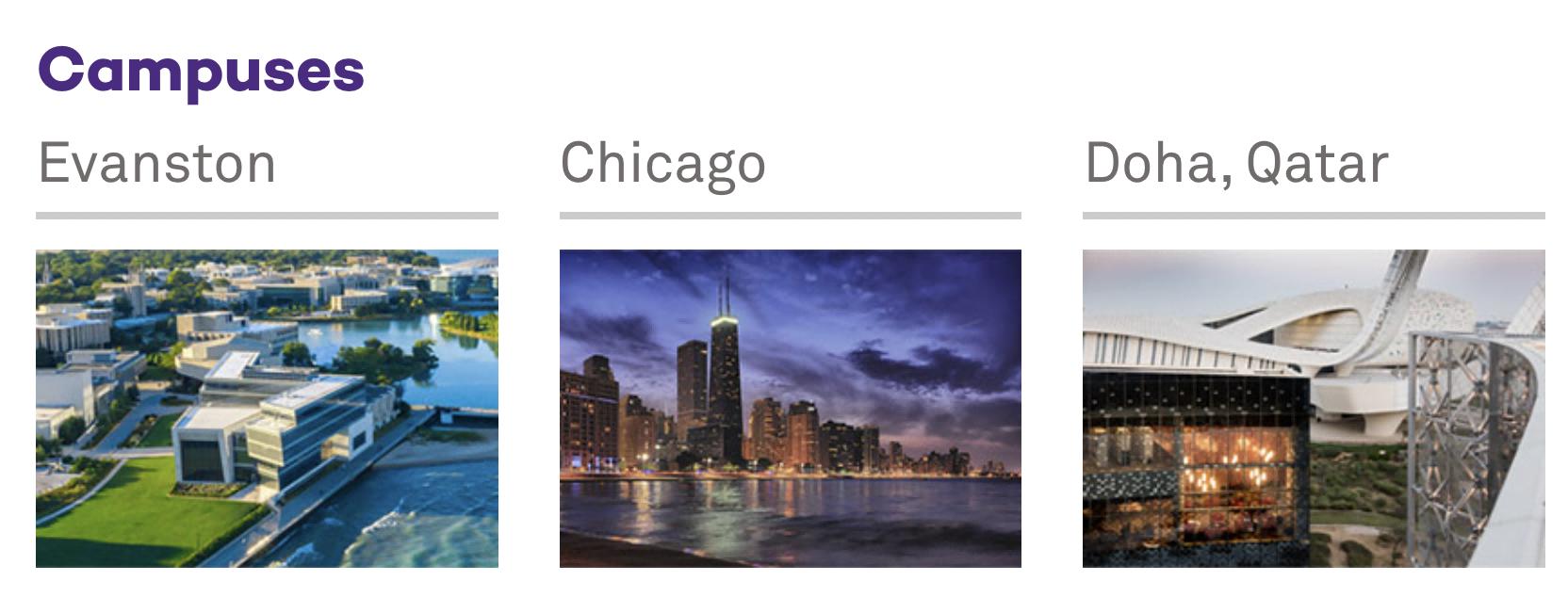View the Doha, Qatar campus photo
Image resolution: width=1568 pixels, height=597 pixels.
(x=1313, y=408)
